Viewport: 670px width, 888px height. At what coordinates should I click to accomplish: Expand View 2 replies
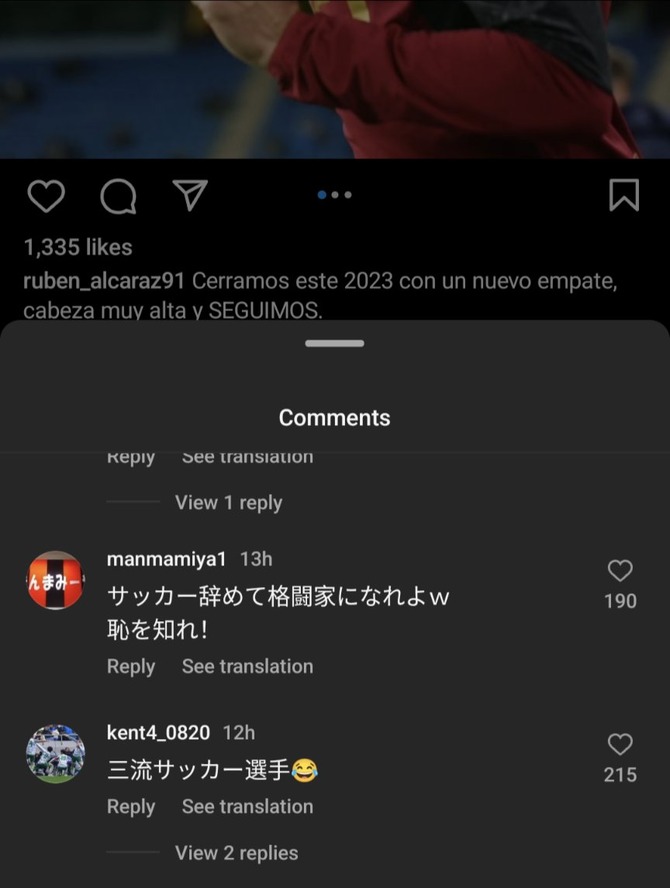tap(236, 853)
